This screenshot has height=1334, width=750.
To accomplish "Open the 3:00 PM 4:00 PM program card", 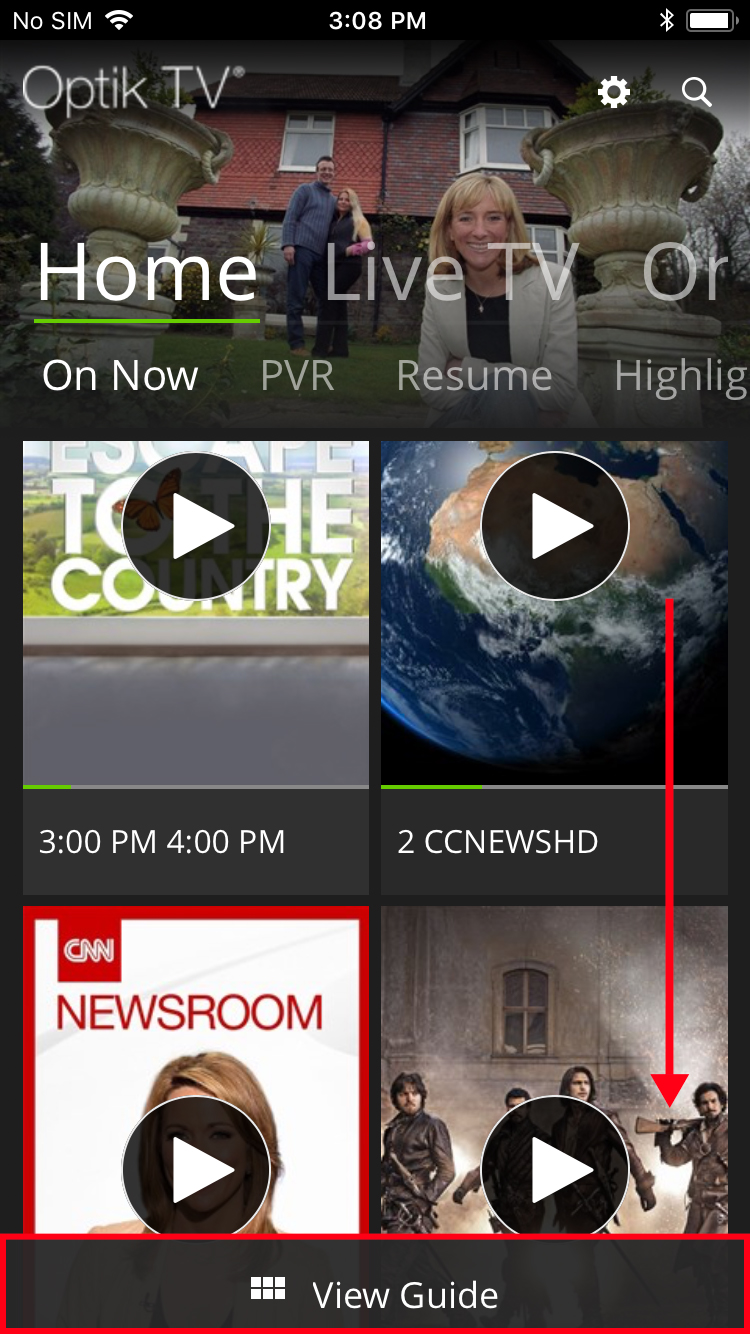I will [x=196, y=841].
